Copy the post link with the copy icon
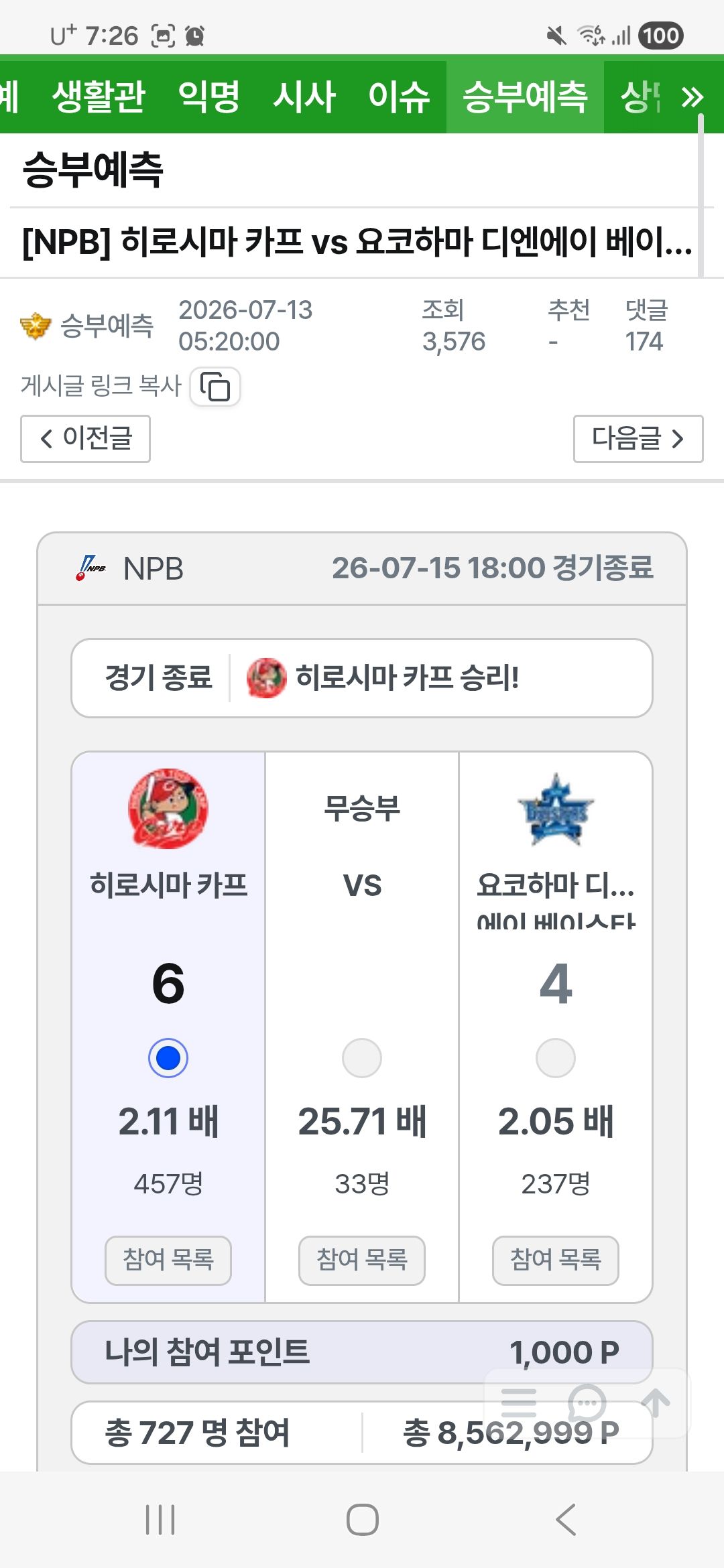This screenshot has width=724, height=1568. (x=215, y=387)
